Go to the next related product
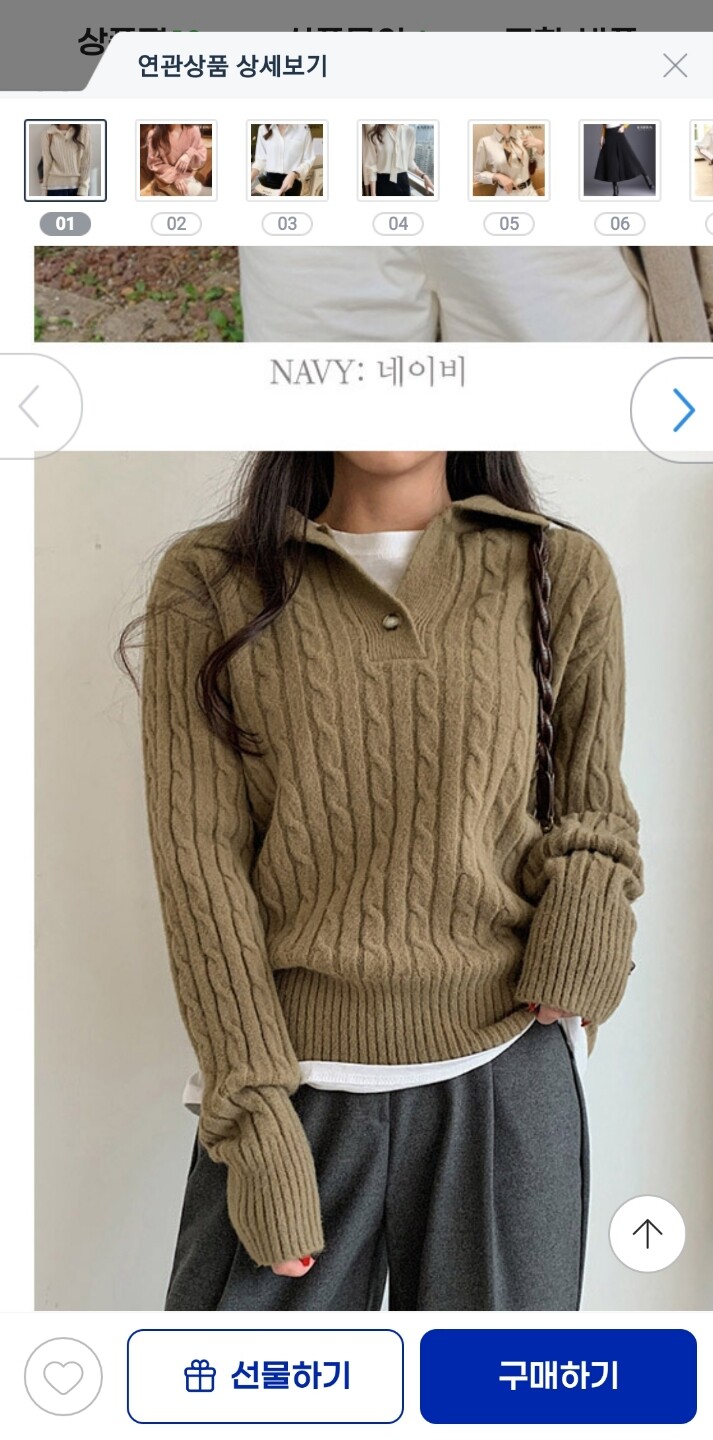 tap(682, 409)
